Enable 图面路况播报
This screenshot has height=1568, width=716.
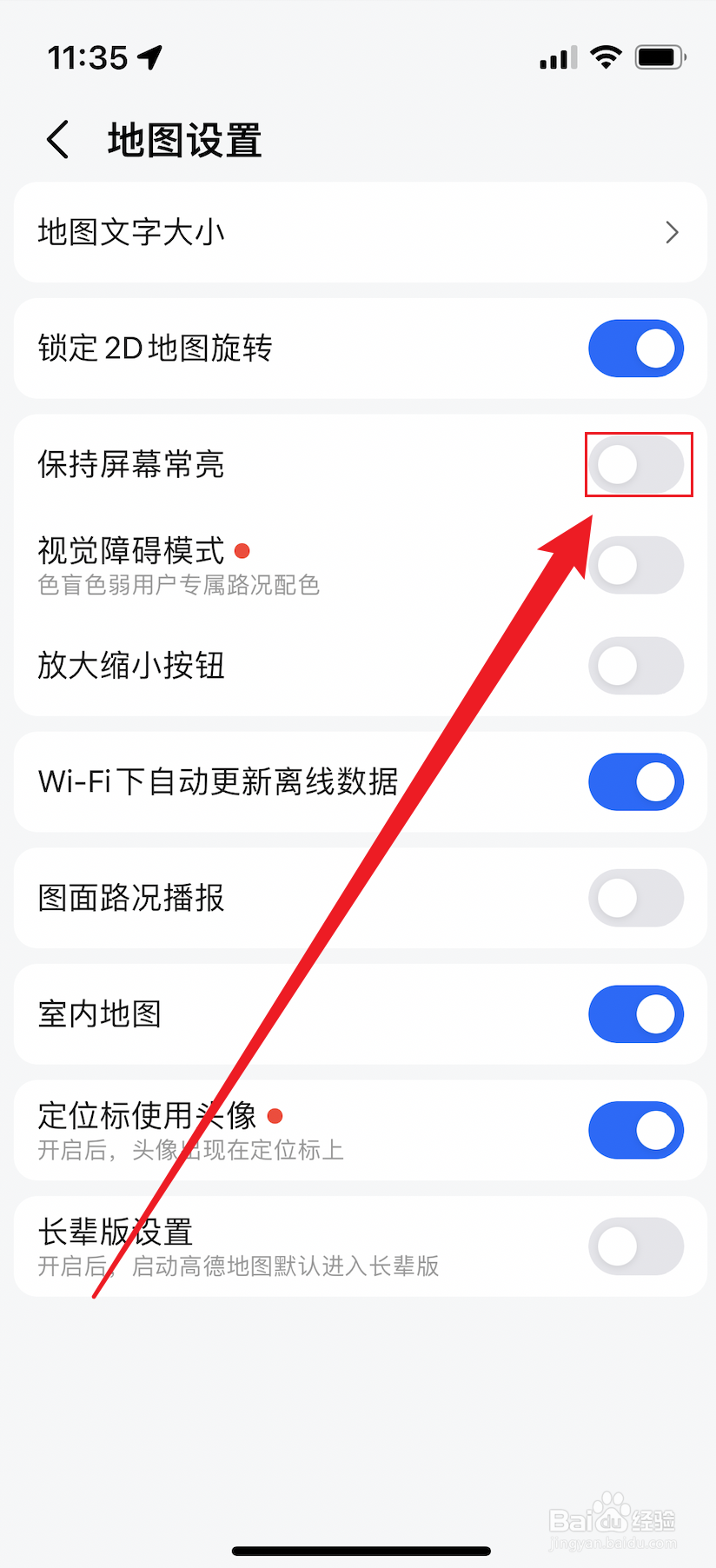636,898
